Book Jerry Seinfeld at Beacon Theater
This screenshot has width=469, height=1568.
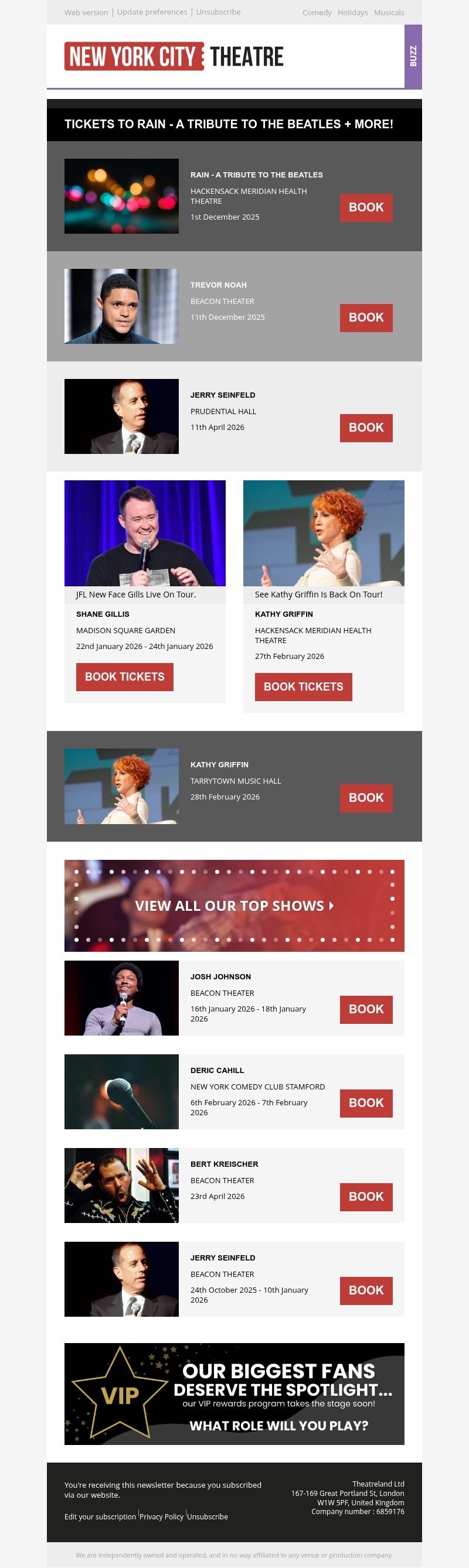(x=366, y=1290)
